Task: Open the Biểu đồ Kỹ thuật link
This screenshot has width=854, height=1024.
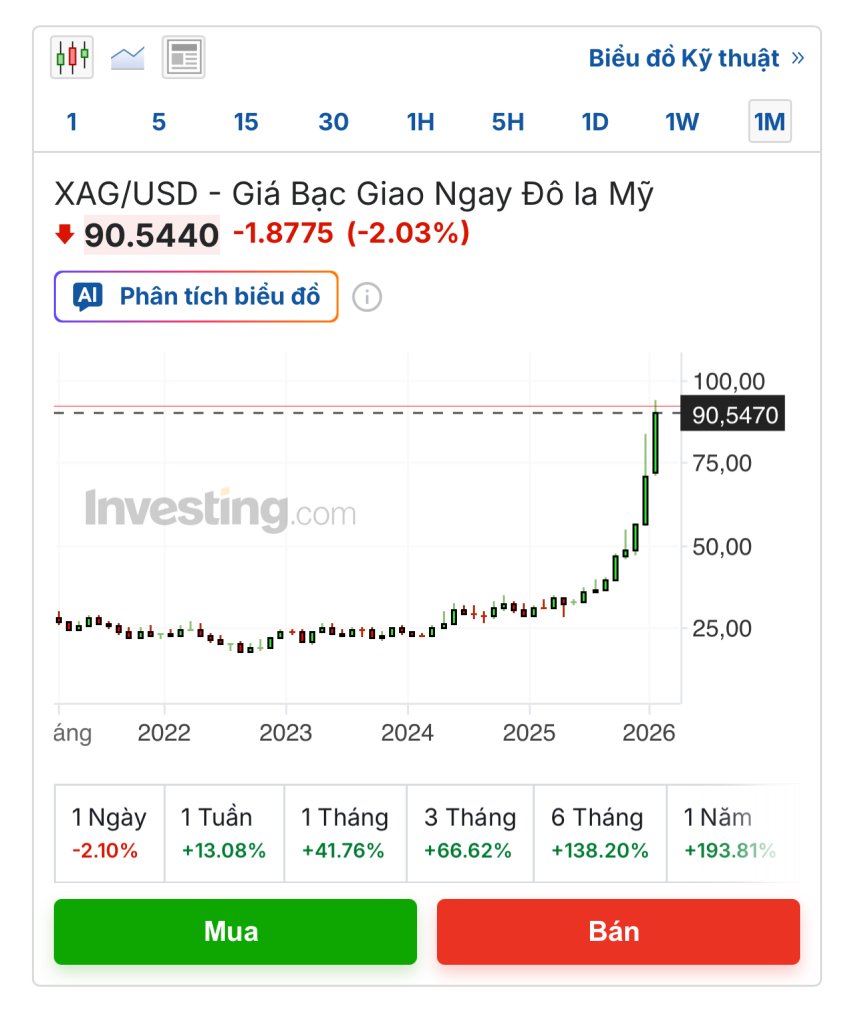Action: click(695, 58)
